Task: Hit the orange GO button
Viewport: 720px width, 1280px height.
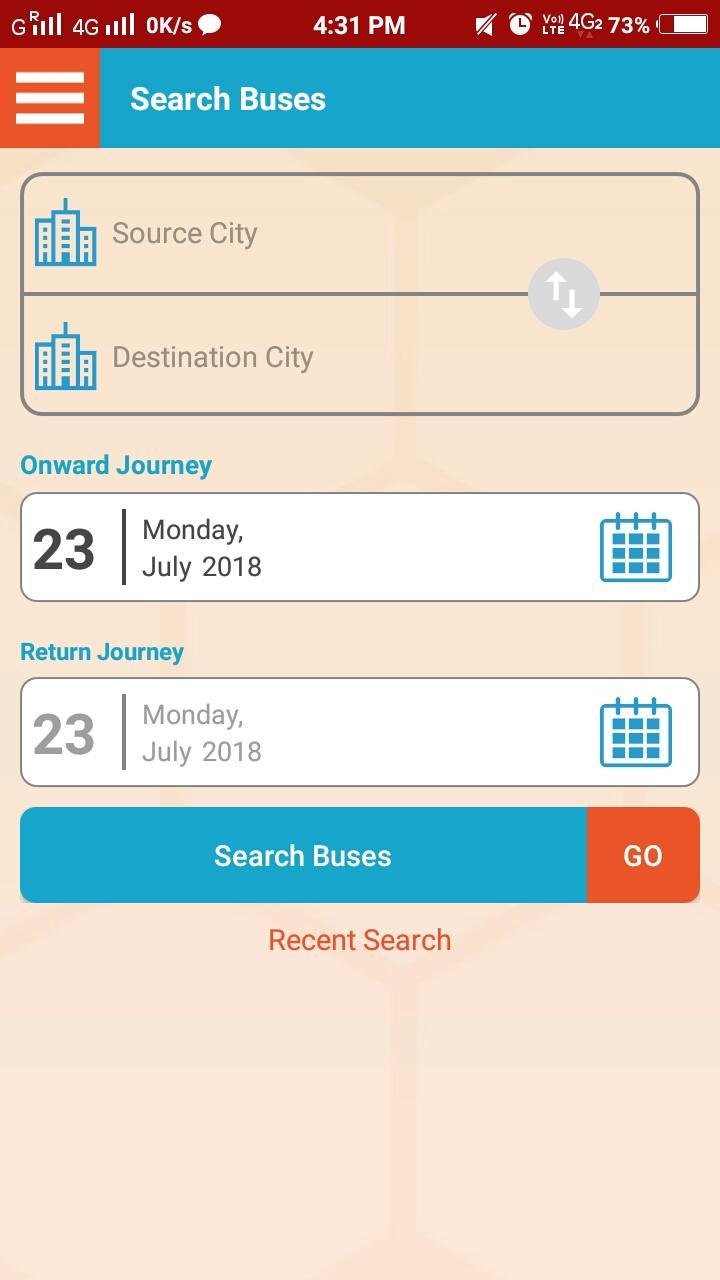Action: pos(643,855)
